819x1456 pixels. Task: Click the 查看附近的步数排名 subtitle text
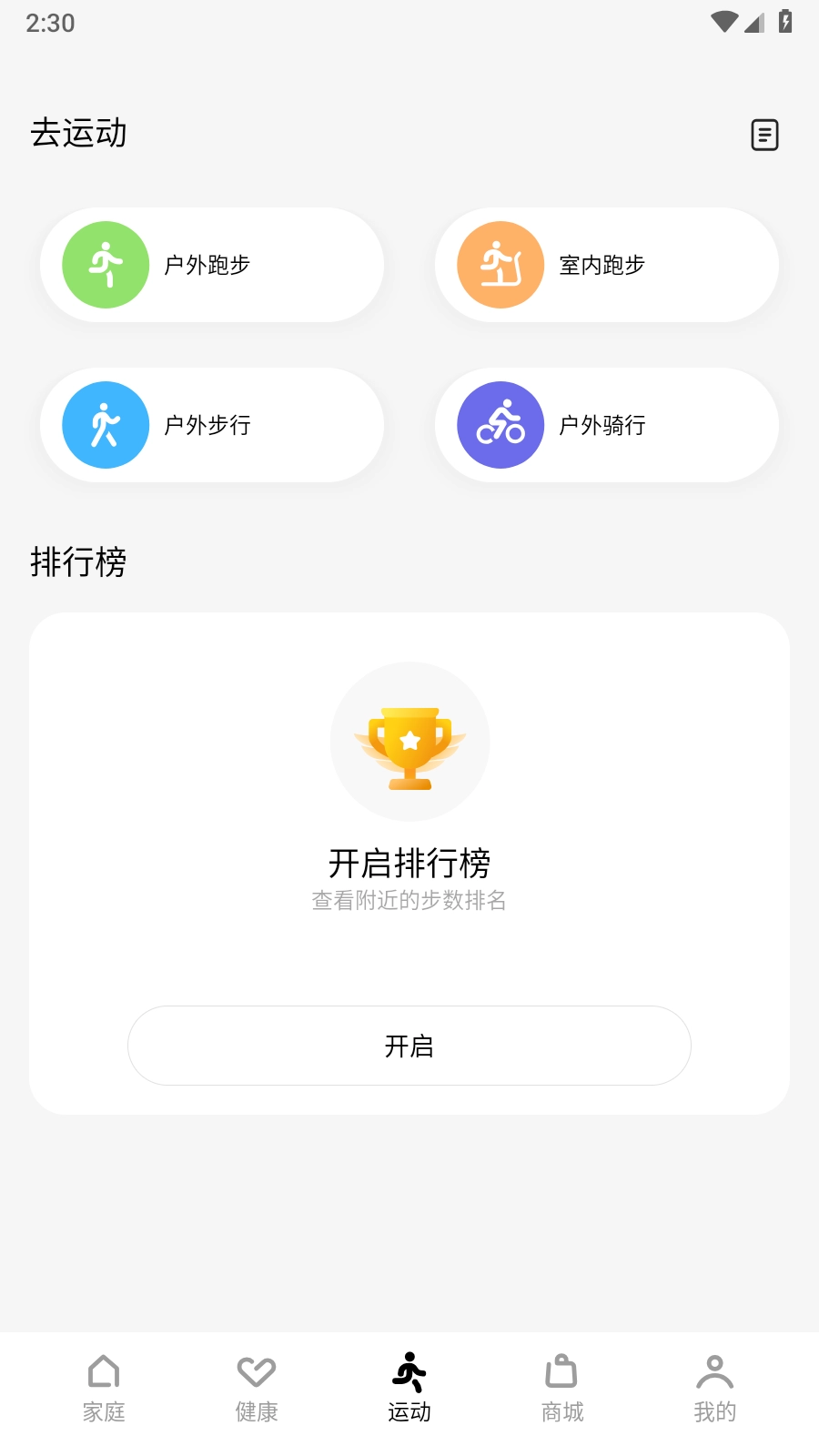[x=409, y=901]
